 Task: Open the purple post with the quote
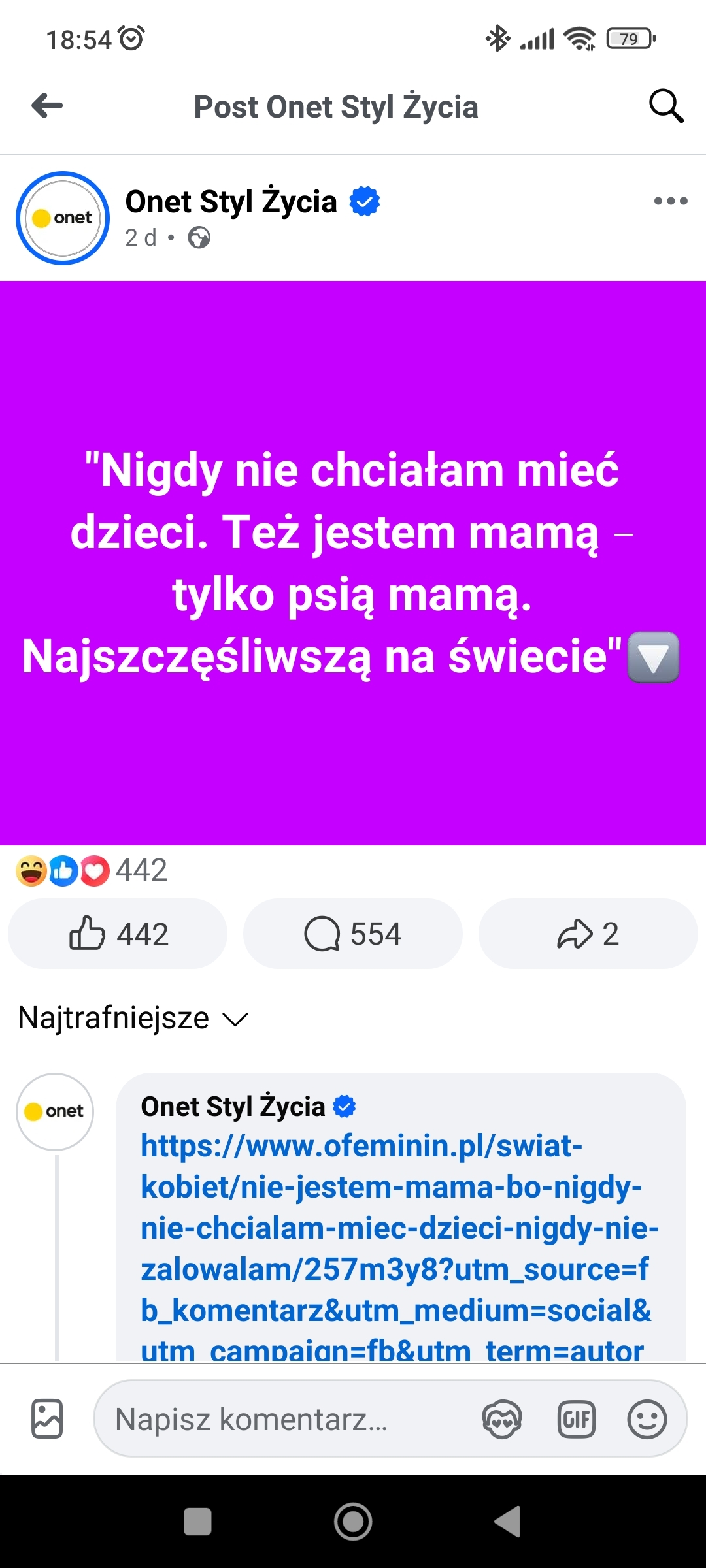coord(353,563)
